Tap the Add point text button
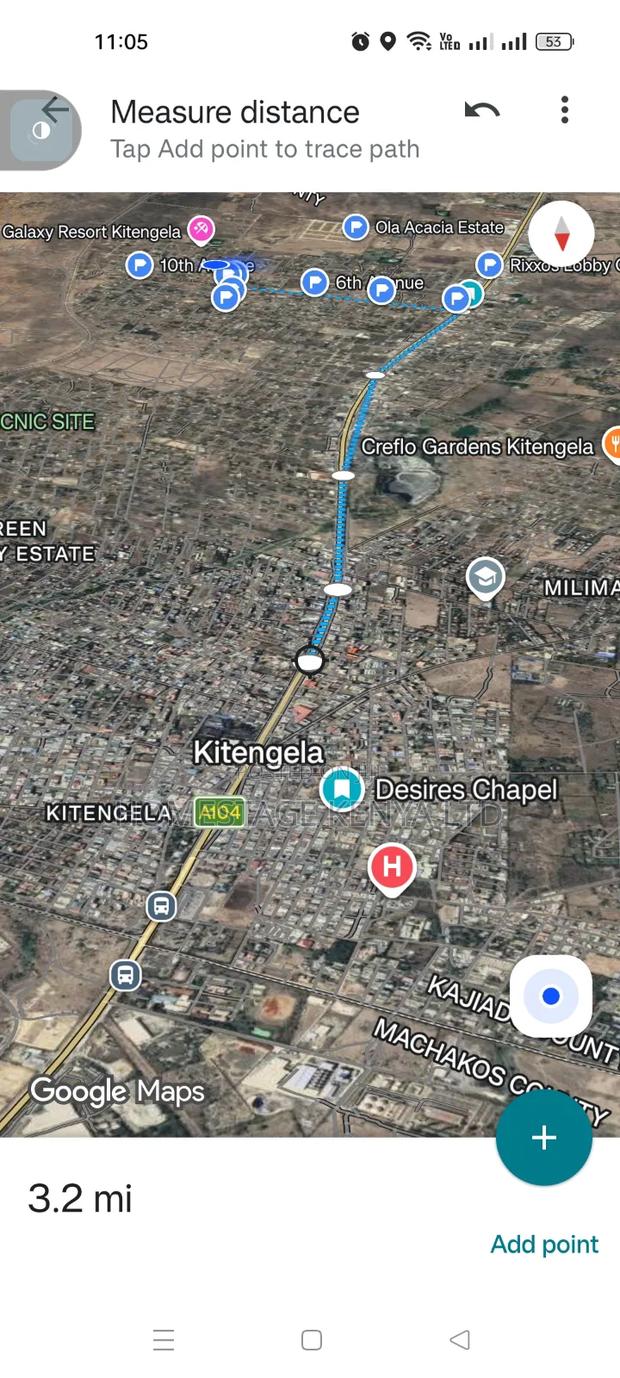This screenshot has width=620, height=1378. point(544,1244)
